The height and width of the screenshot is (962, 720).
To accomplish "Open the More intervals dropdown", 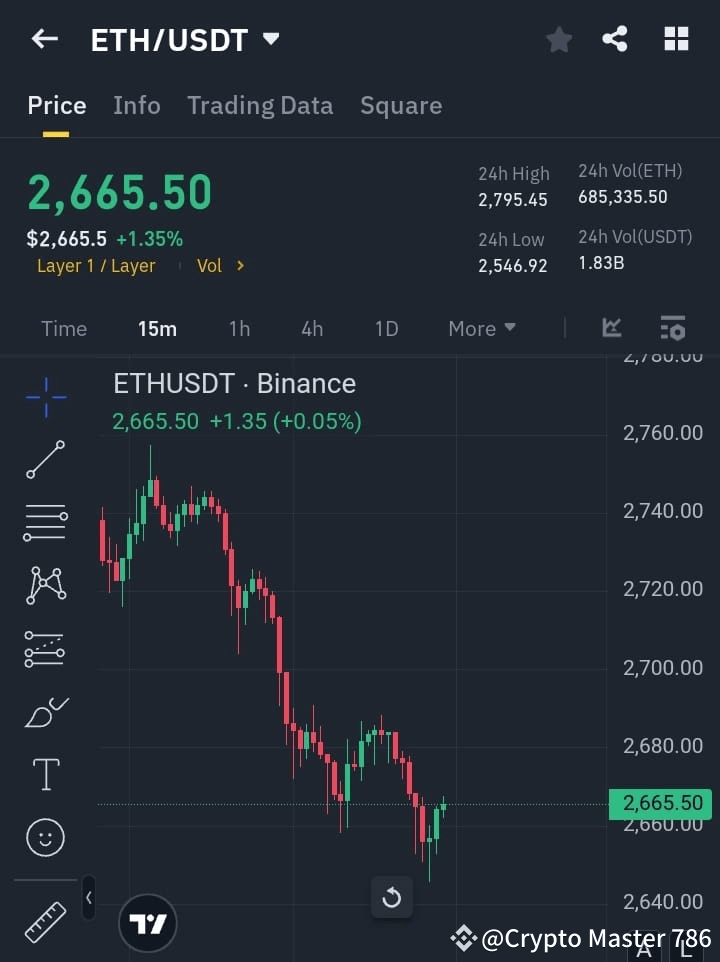I will 481,328.
